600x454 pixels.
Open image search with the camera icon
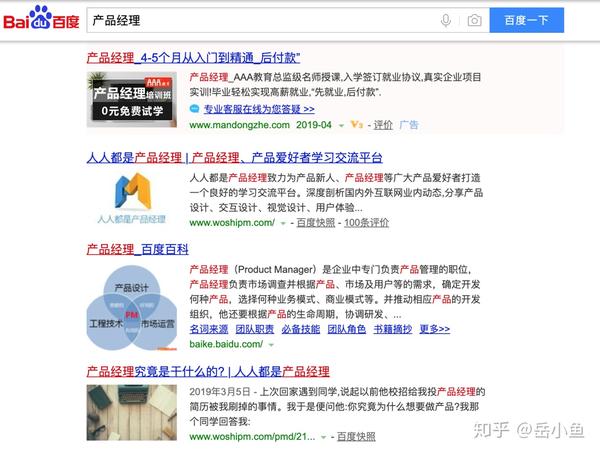point(474,20)
